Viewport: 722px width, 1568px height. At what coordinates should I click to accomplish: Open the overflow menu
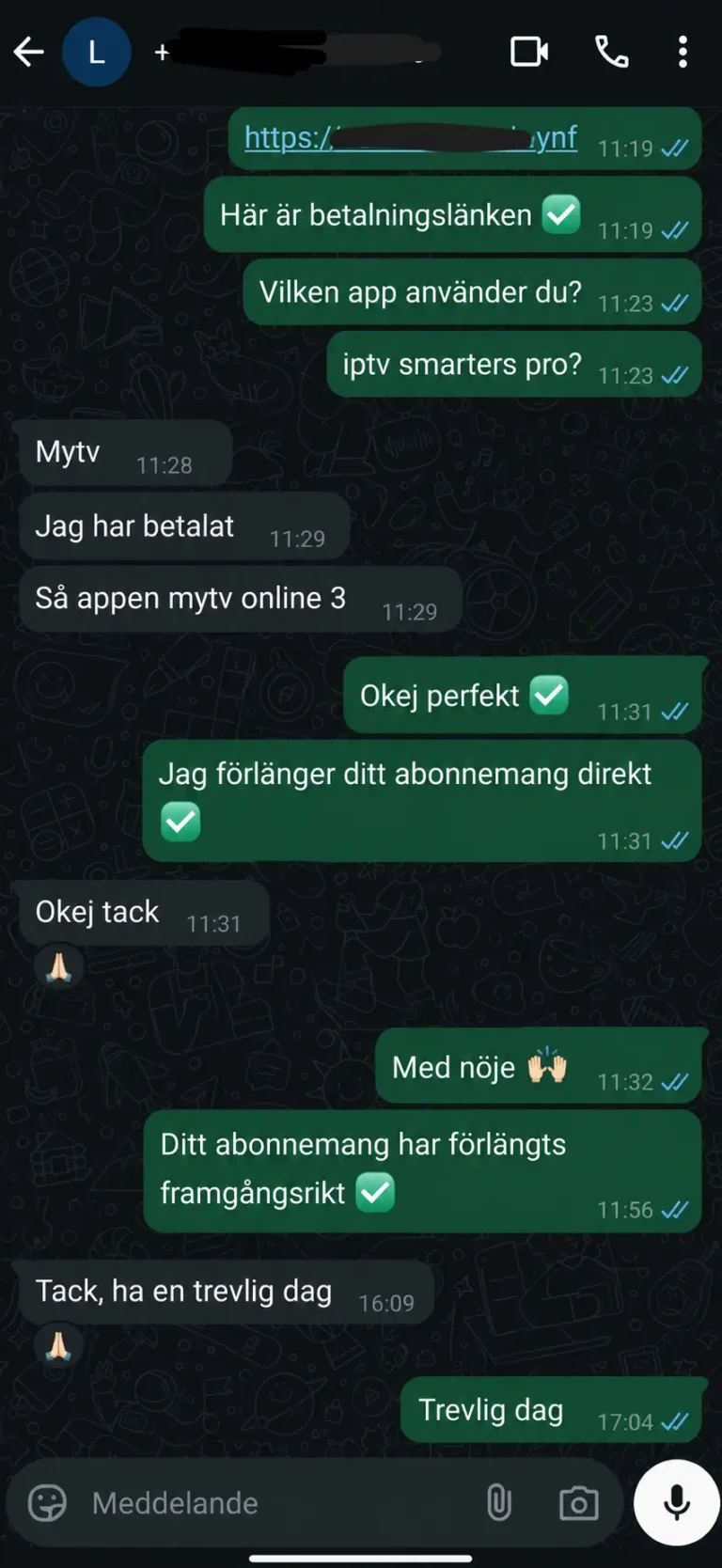click(x=683, y=52)
